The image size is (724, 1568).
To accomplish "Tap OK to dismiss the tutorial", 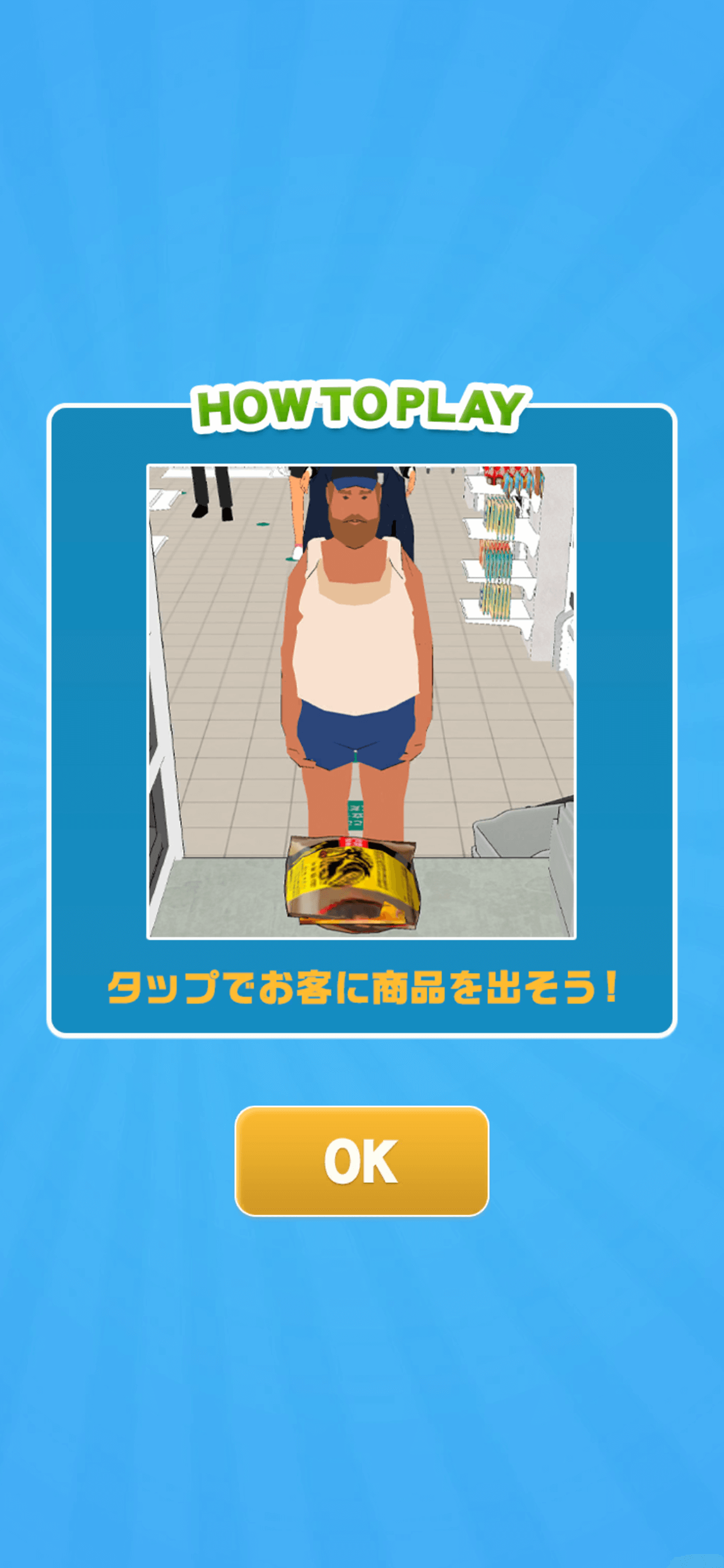I will [x=361, y=1161].
